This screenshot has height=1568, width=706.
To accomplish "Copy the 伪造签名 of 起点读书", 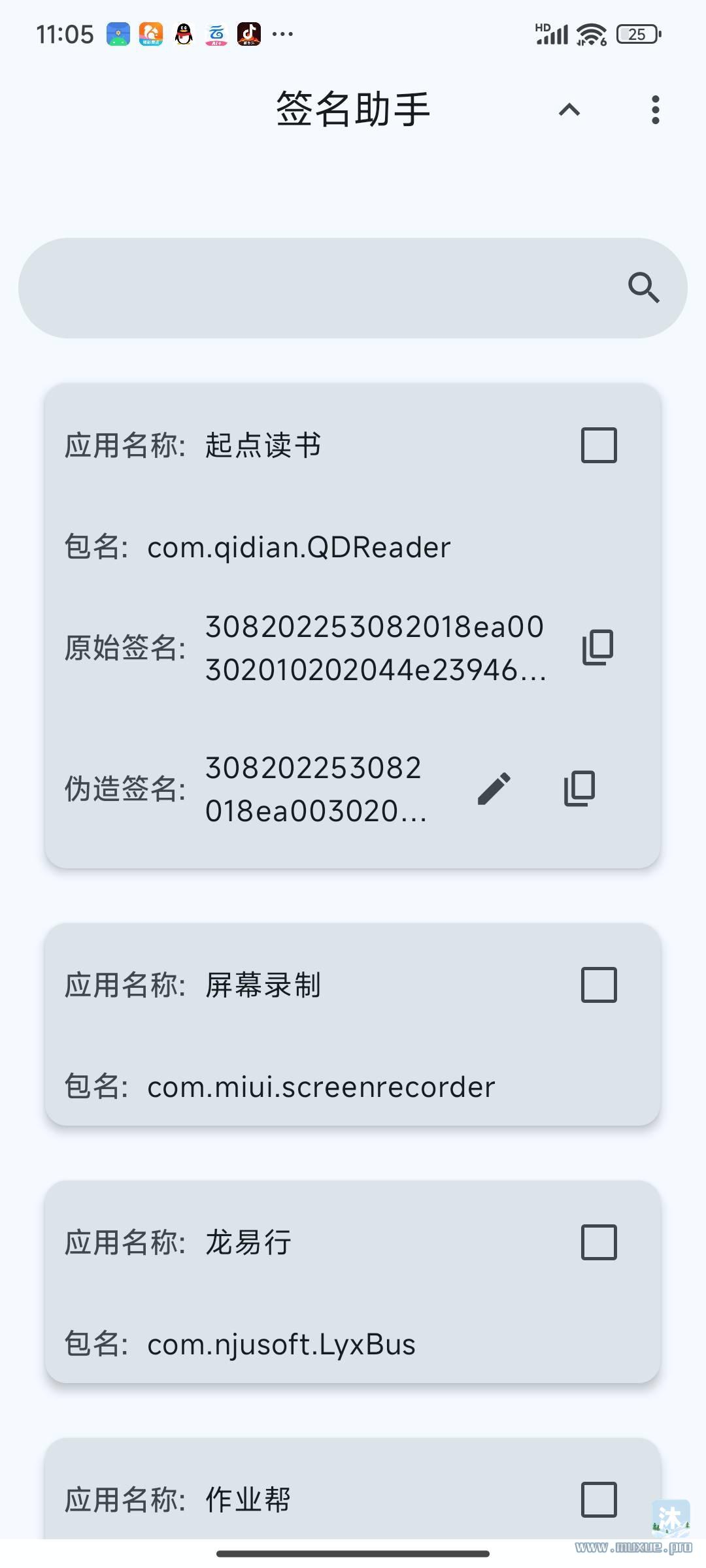I will click(x=580, y=789).
